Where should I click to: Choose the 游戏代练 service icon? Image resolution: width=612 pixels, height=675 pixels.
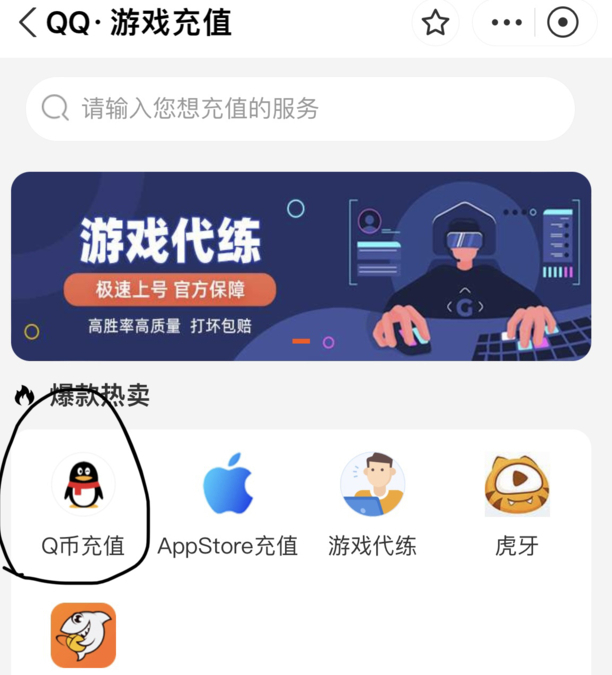pyautogui.click(x=372, y=500)
